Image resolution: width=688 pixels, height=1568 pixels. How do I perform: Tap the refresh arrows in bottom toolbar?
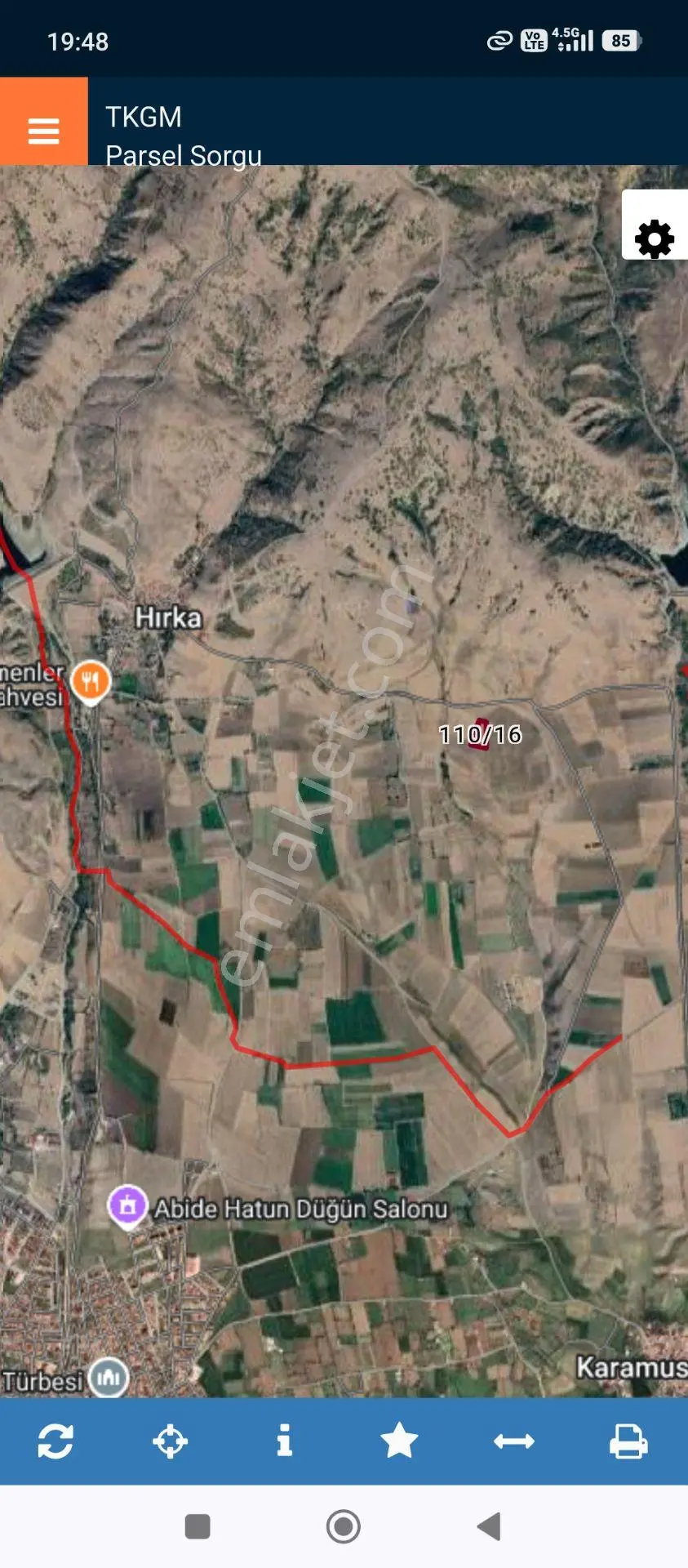coord(55,1441)
